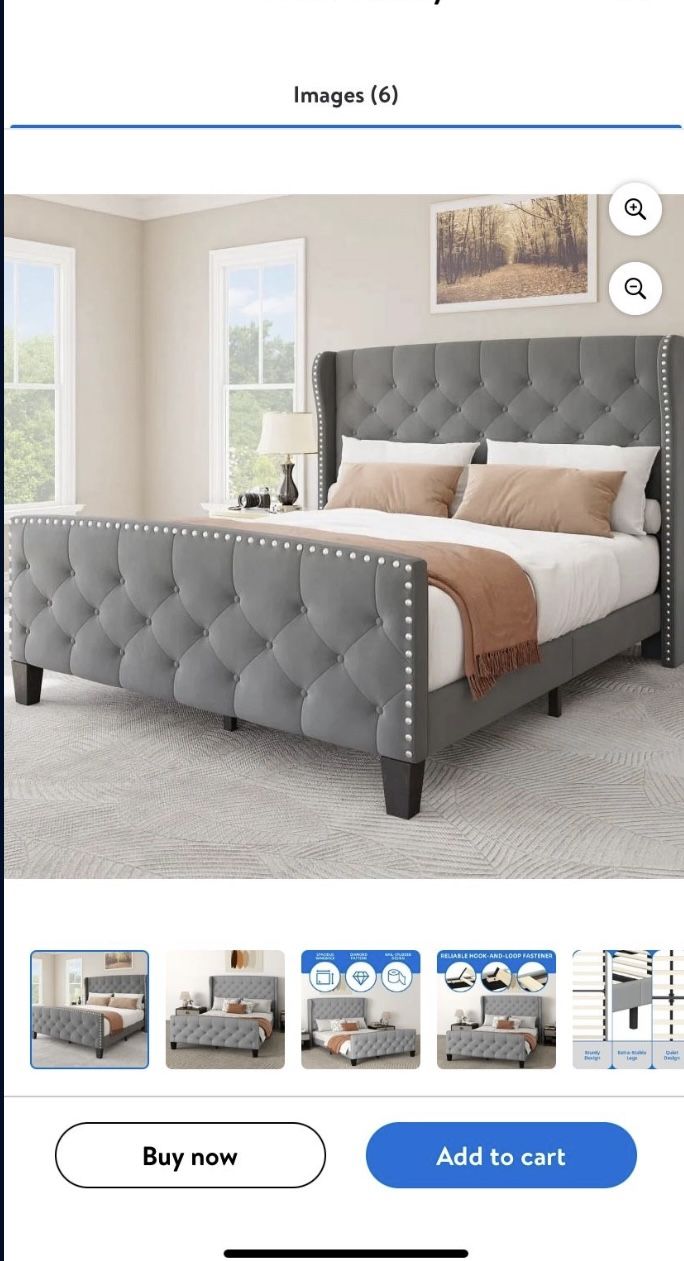
Task: Zoom in on the bed image
Action: pos(635,209)
